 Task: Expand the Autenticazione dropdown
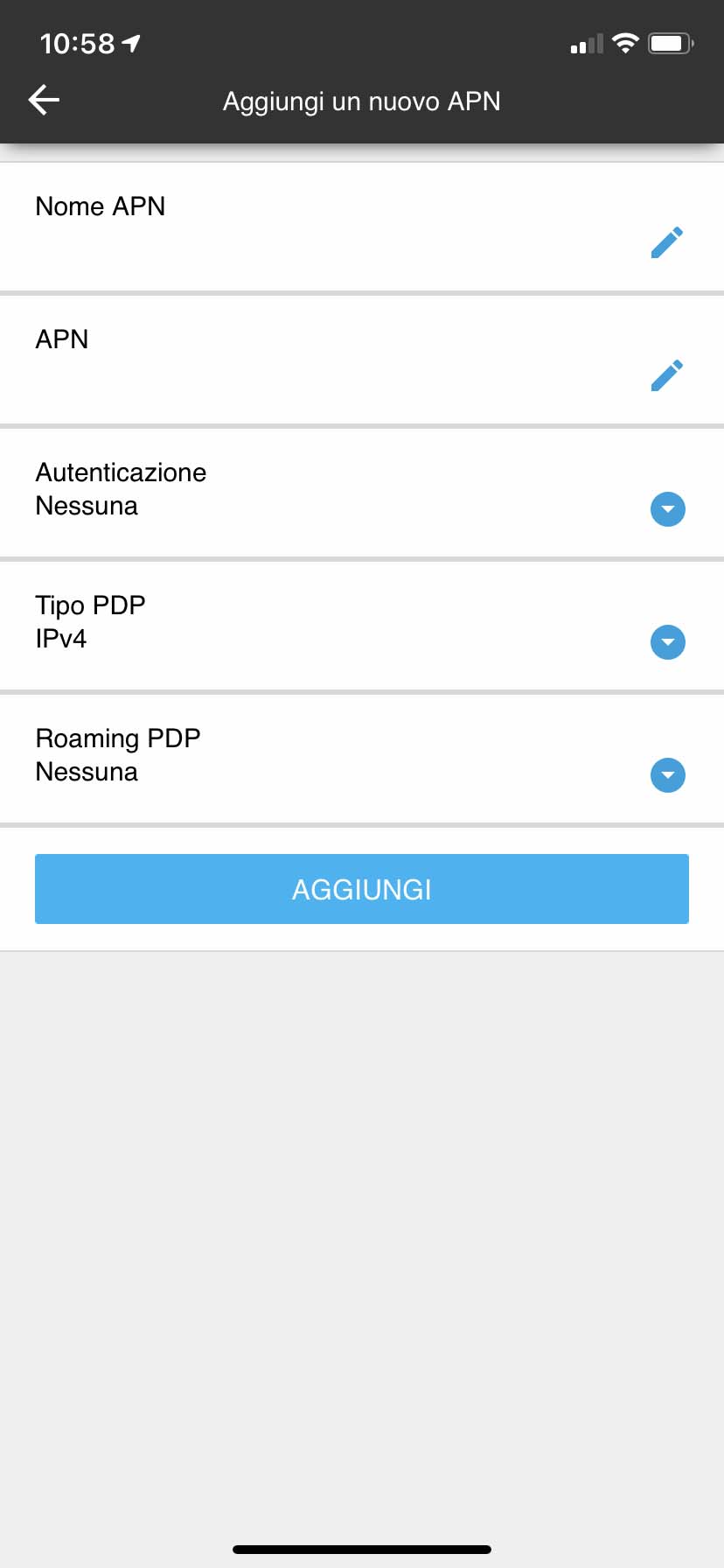click(x=667, y=509)
